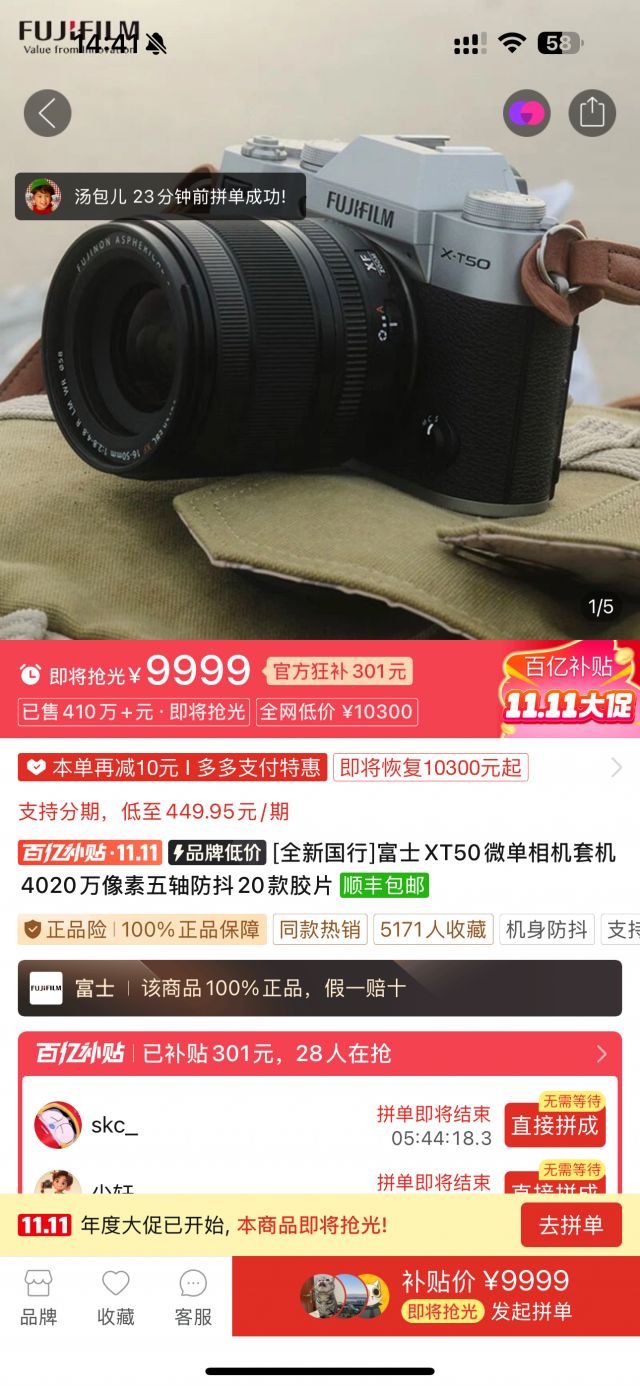Expand 百亿补贴 已补贴301元 group list
640x1387 pixels.
tap(601, 1053)
